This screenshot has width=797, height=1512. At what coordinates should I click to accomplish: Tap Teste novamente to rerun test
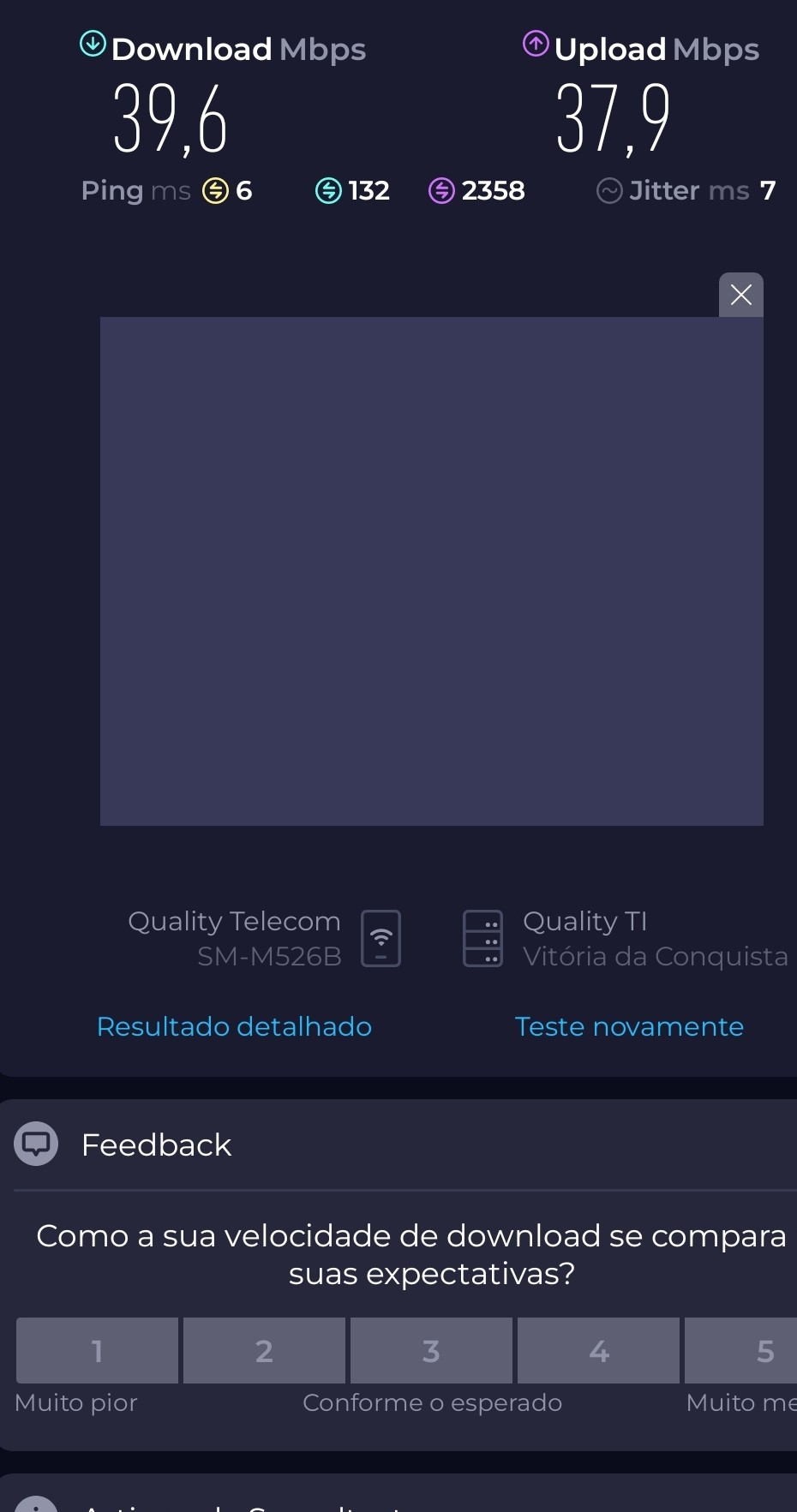629,1026
